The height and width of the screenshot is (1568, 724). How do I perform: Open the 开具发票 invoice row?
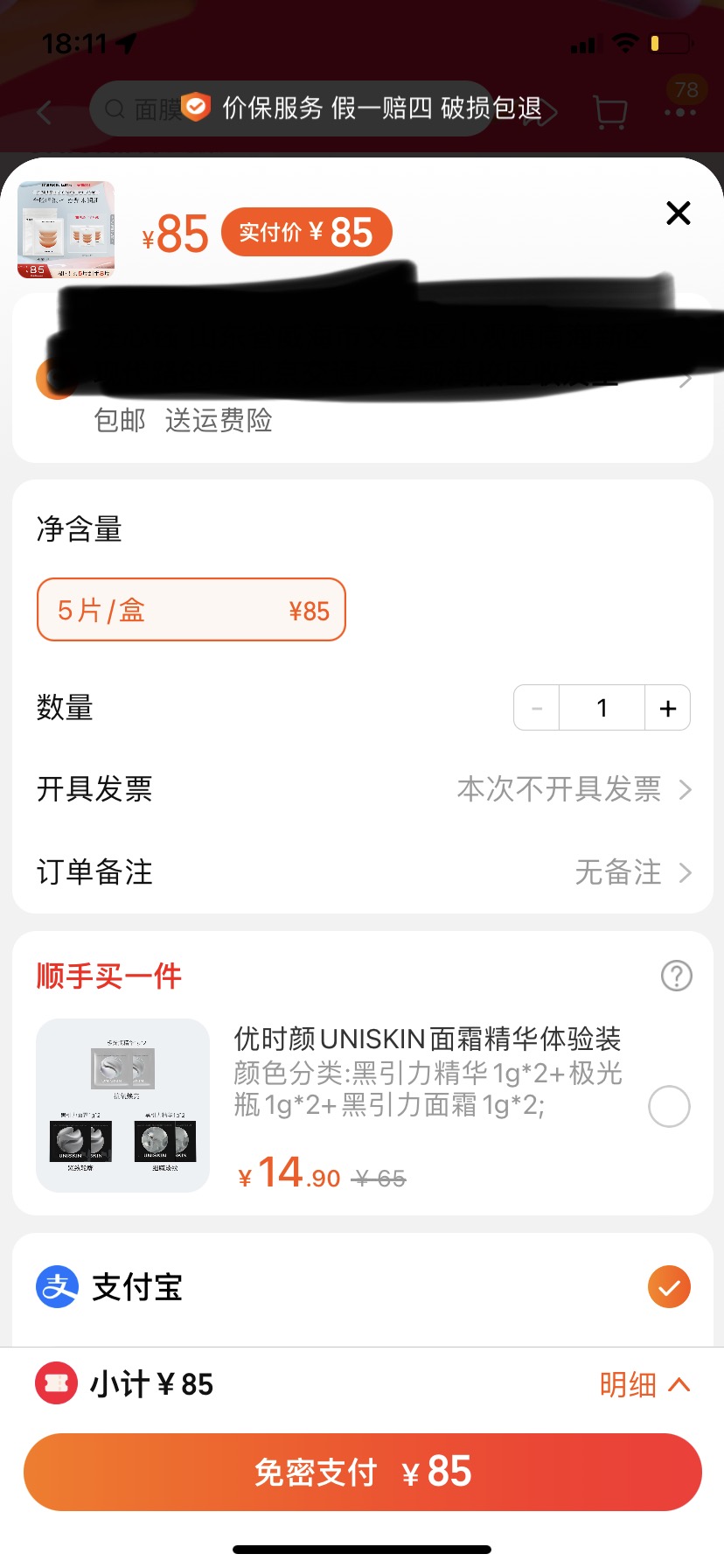tap(363, 789)
